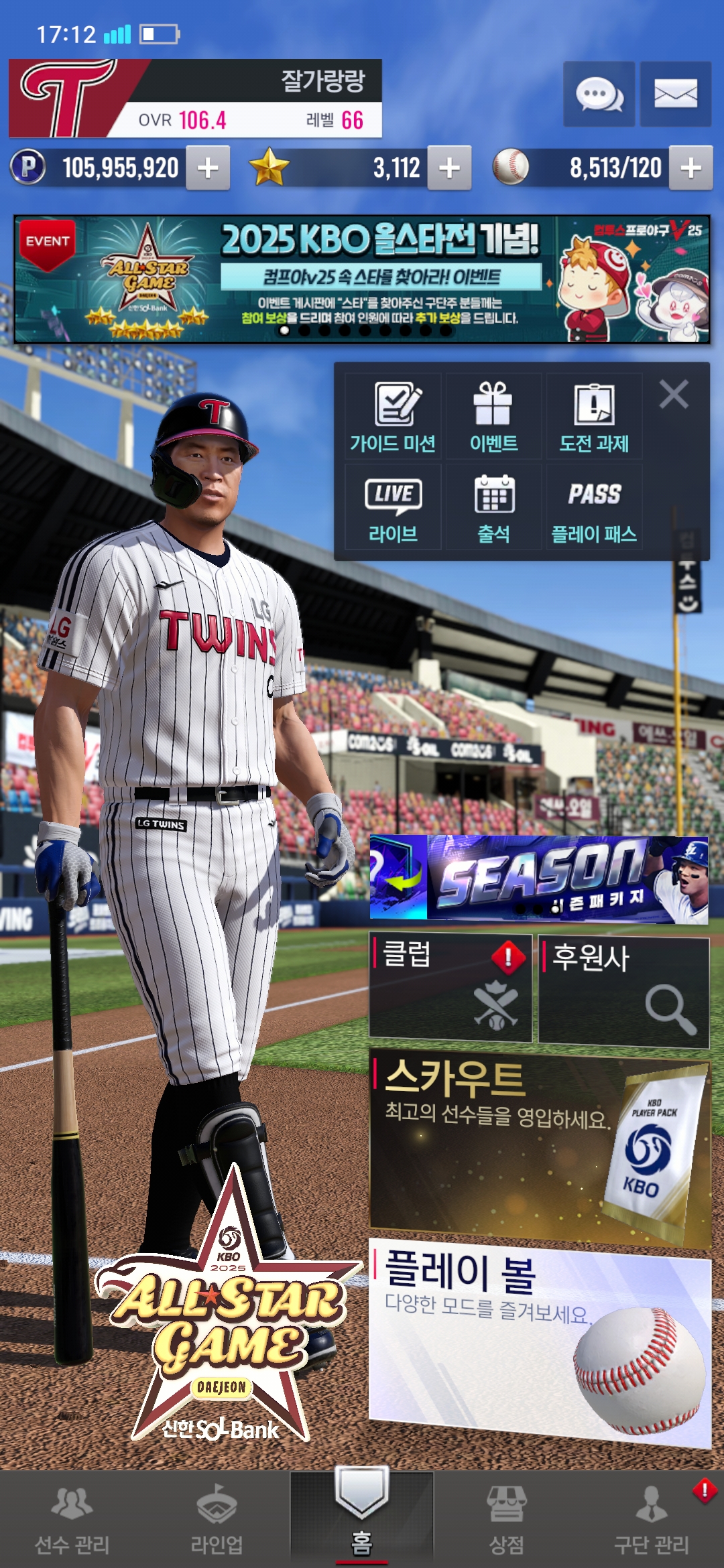Open 도전 과제 challenges

[x=594, y=416]
